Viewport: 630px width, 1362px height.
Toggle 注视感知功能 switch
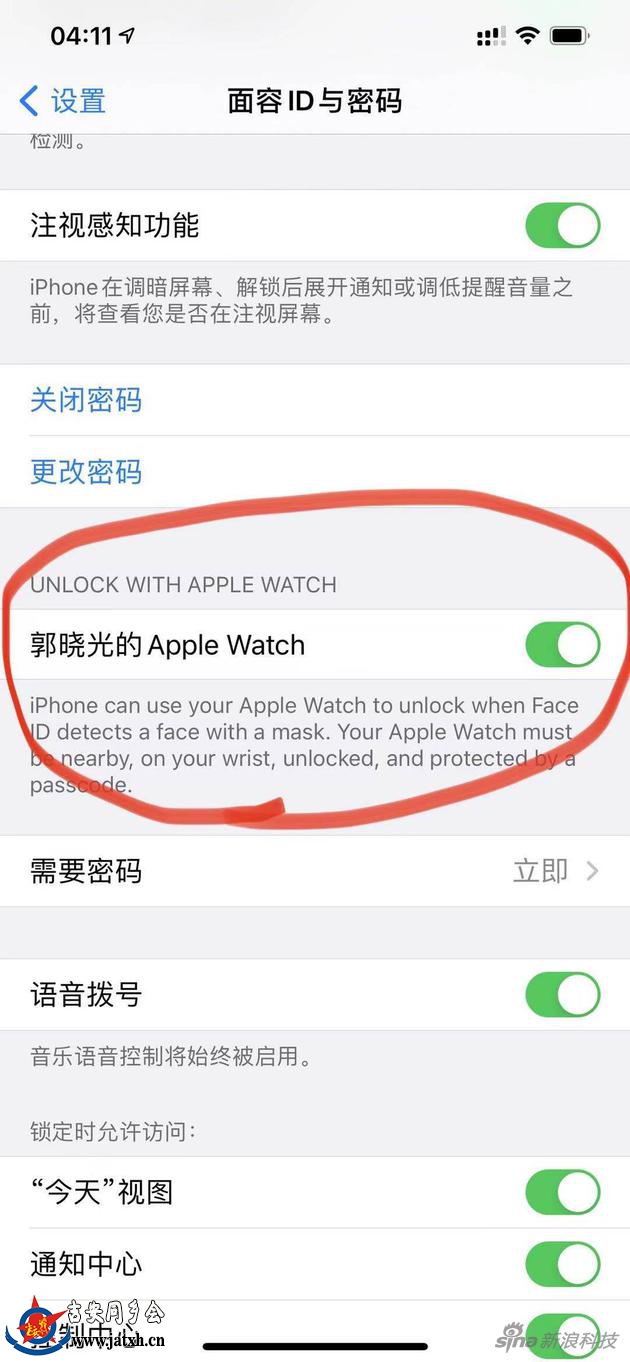(562, 226)
